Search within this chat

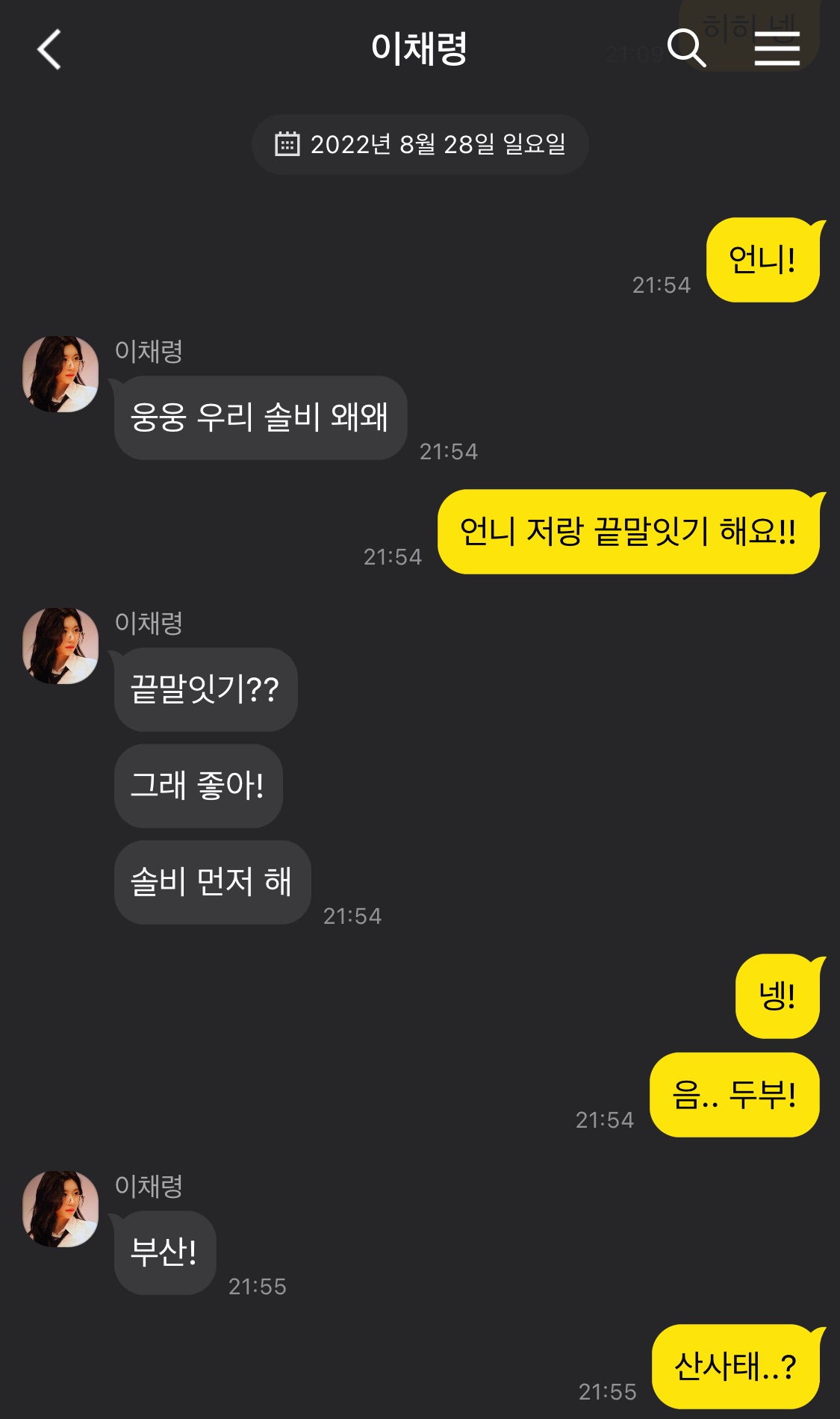tap(685, 49)
